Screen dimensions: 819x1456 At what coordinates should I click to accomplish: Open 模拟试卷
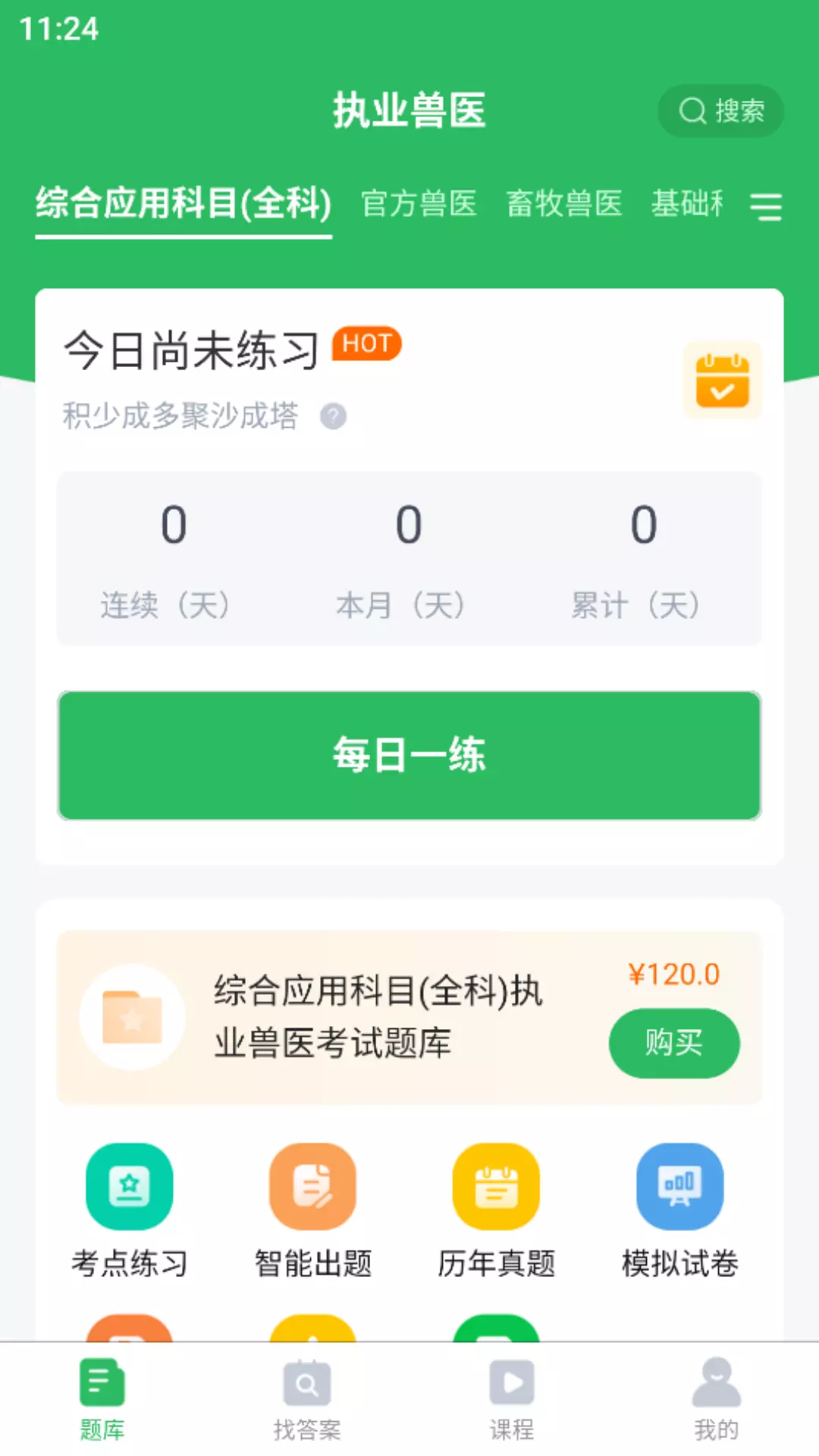tap(680, 1211)
